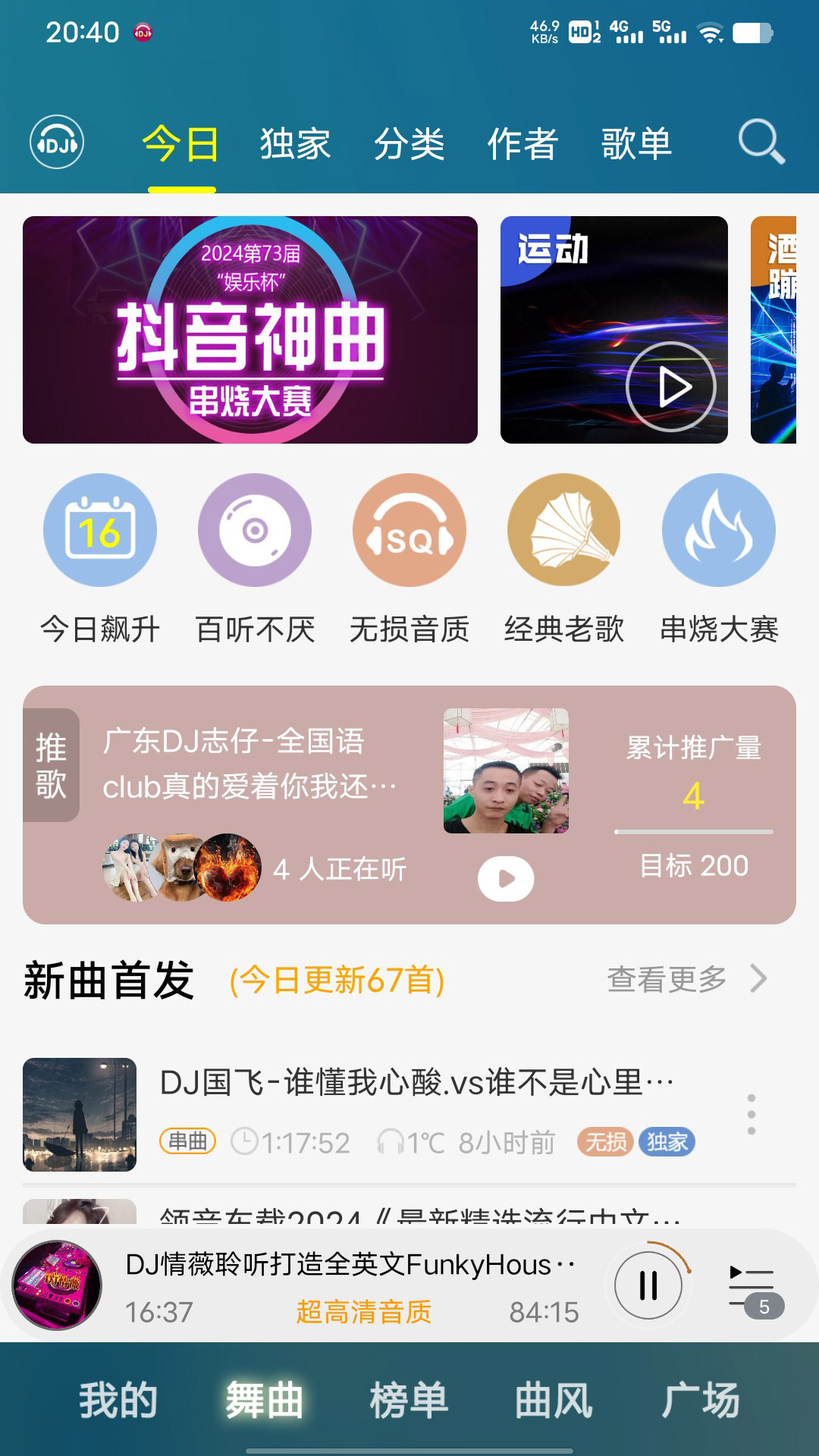The image size is (819, 1456).
Task: Switch to the 独家 tab
Action: click(x=294, y=144)
